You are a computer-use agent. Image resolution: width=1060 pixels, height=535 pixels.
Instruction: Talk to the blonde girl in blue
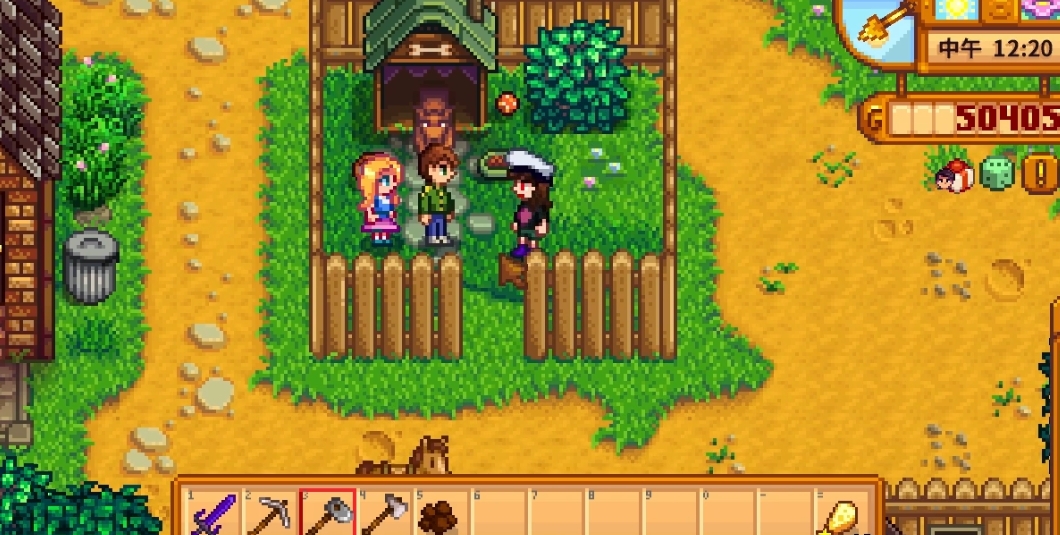coord(378,198)
